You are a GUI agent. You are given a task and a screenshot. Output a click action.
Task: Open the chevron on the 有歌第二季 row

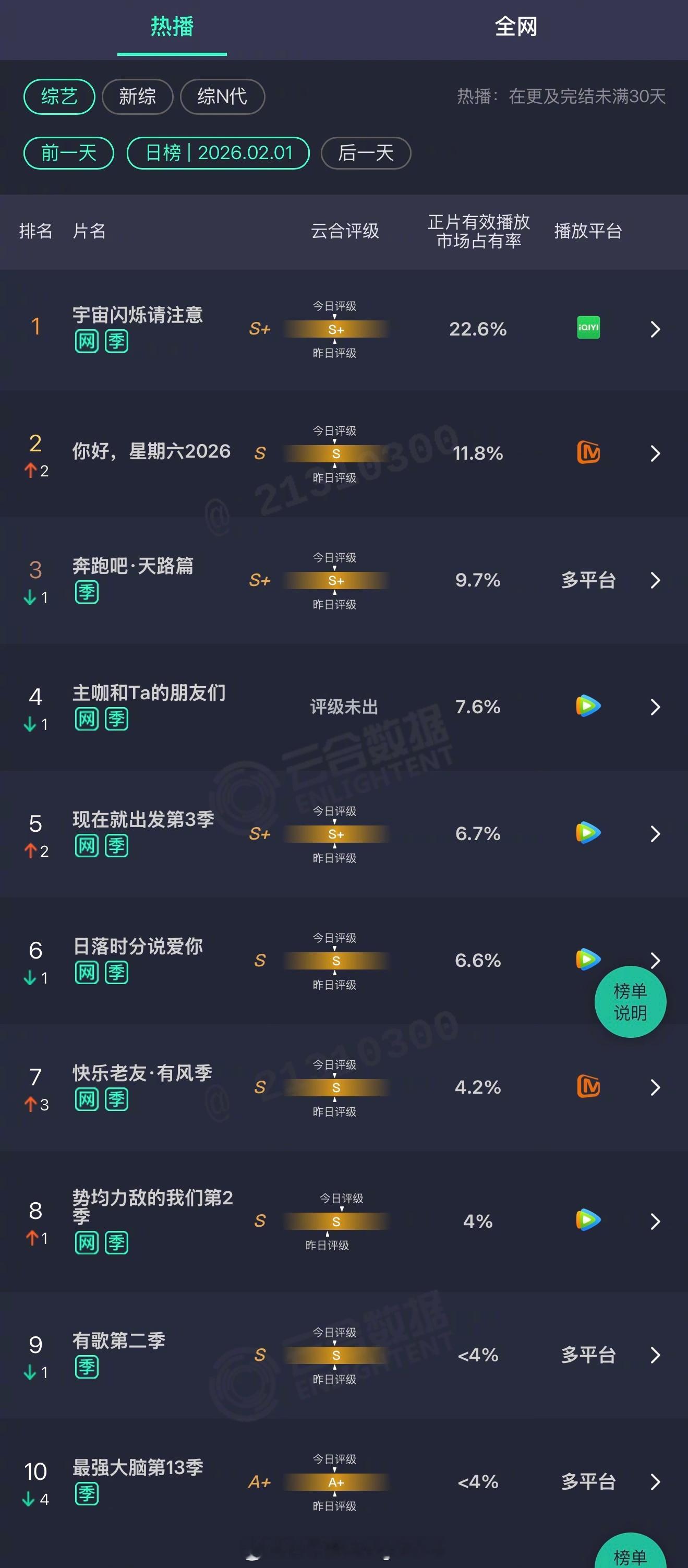655,1355
